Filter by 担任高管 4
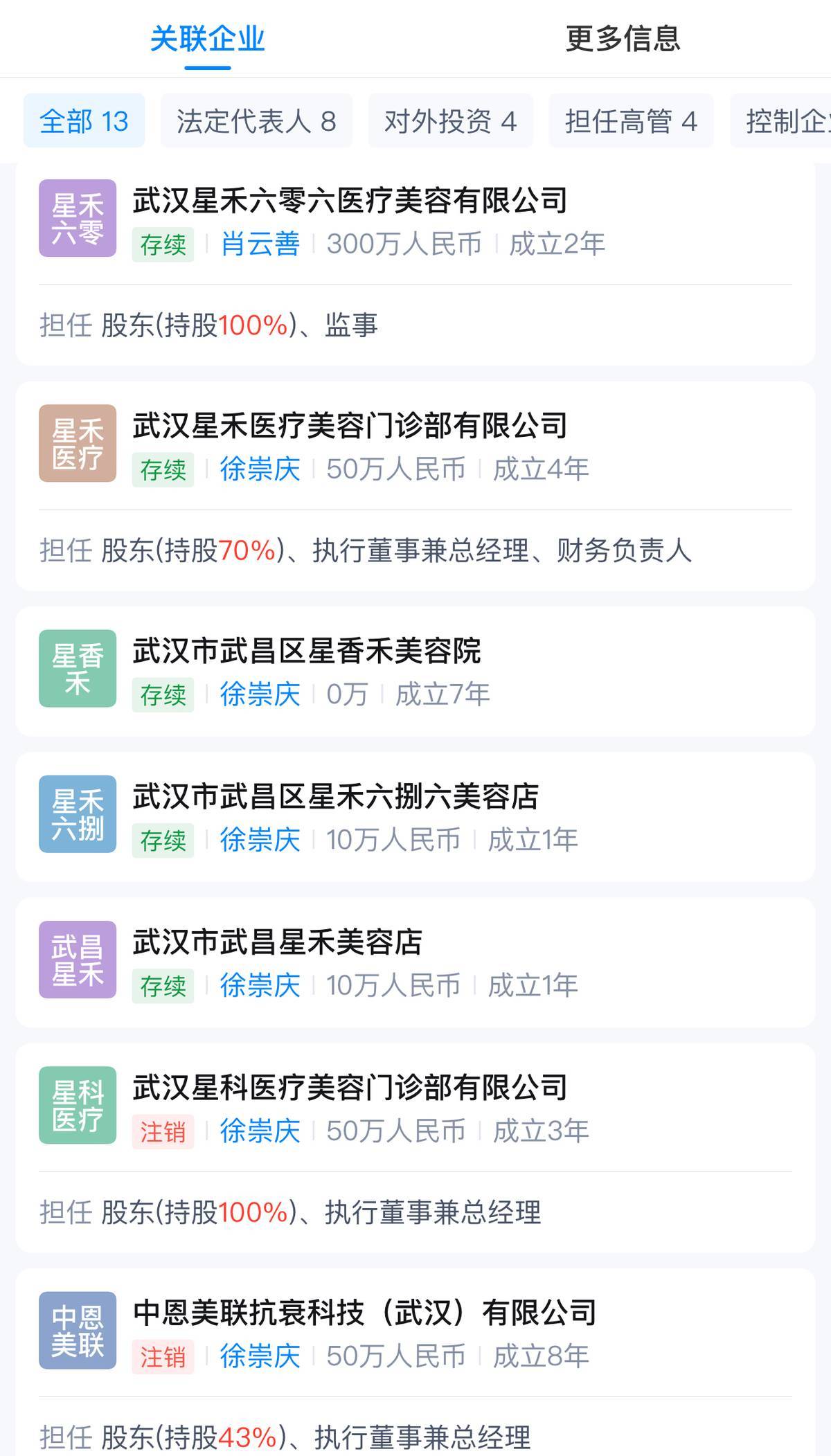This screenshot has width=831, height=1456. point(631,121)
